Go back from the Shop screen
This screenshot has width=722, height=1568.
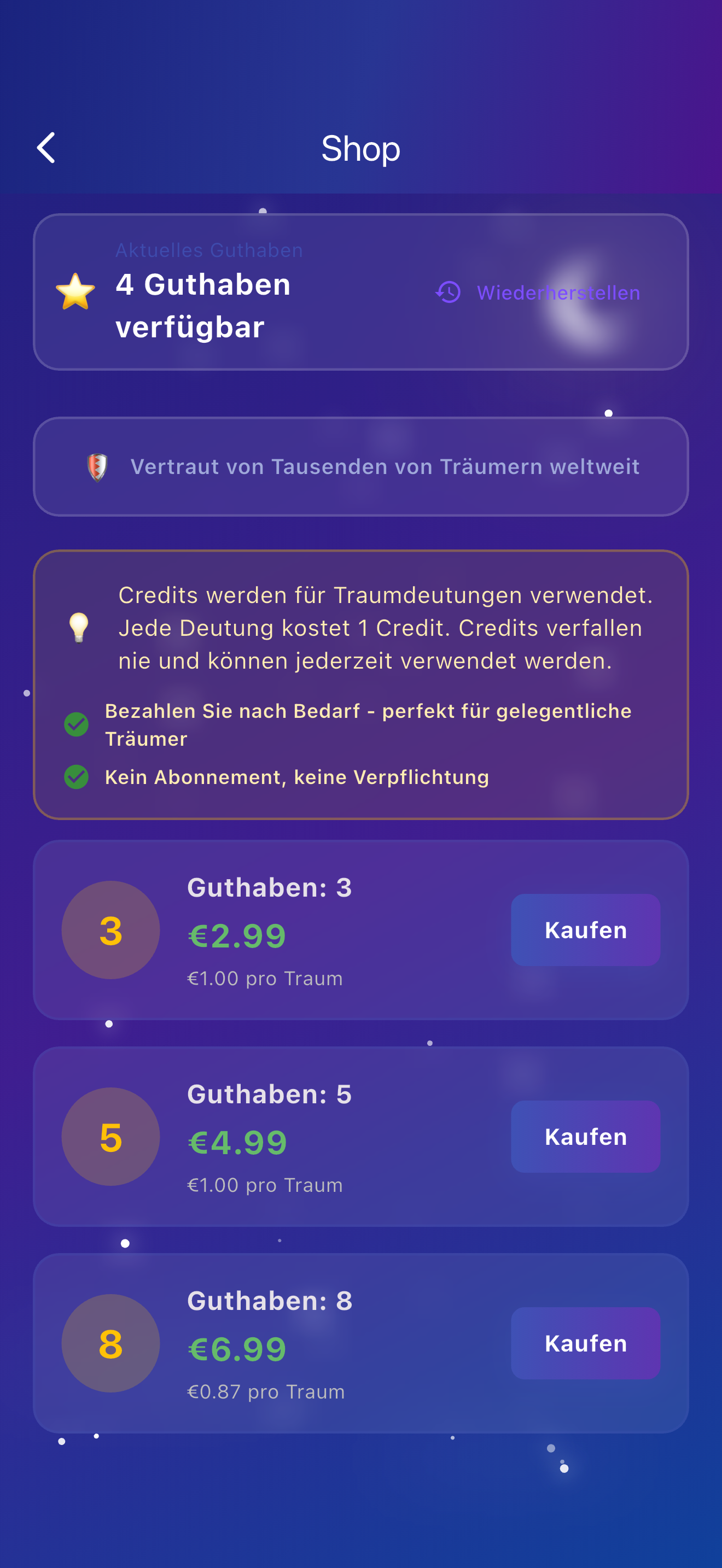coord(46,148)
